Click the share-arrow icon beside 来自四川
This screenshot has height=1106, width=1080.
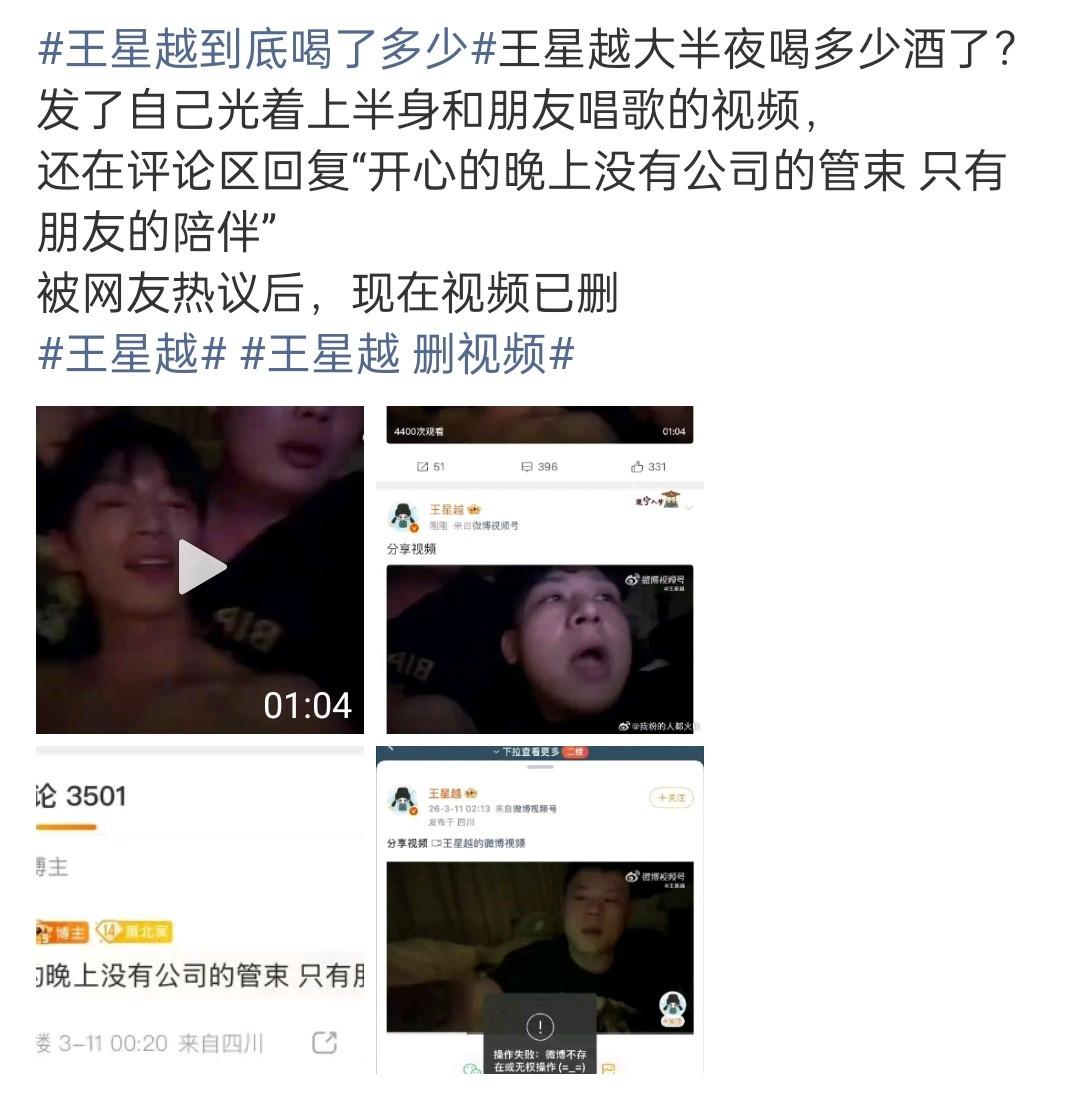click(x=324, y=1040)
